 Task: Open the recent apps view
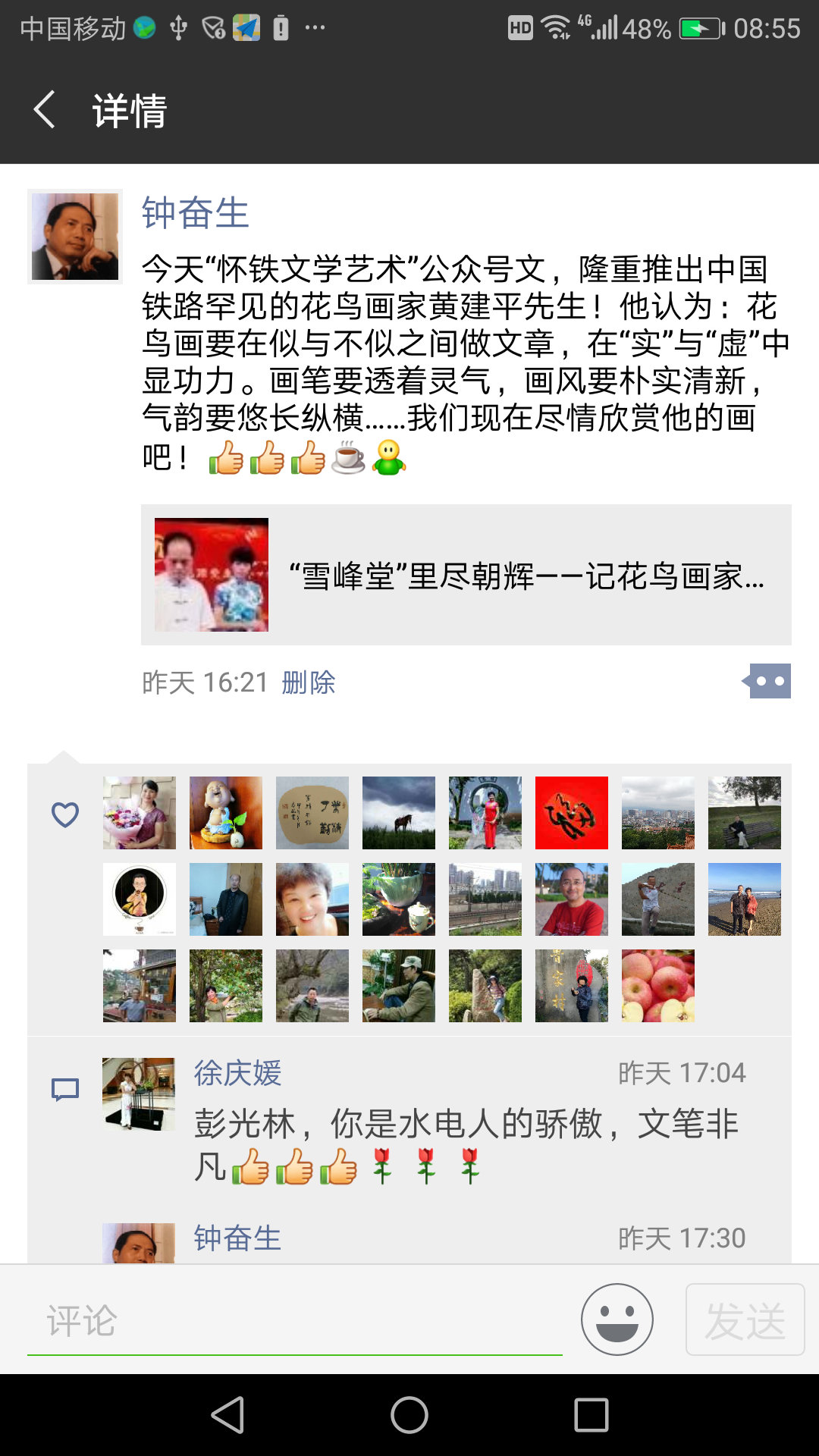pyautogui.click(x=591, y=1415)
